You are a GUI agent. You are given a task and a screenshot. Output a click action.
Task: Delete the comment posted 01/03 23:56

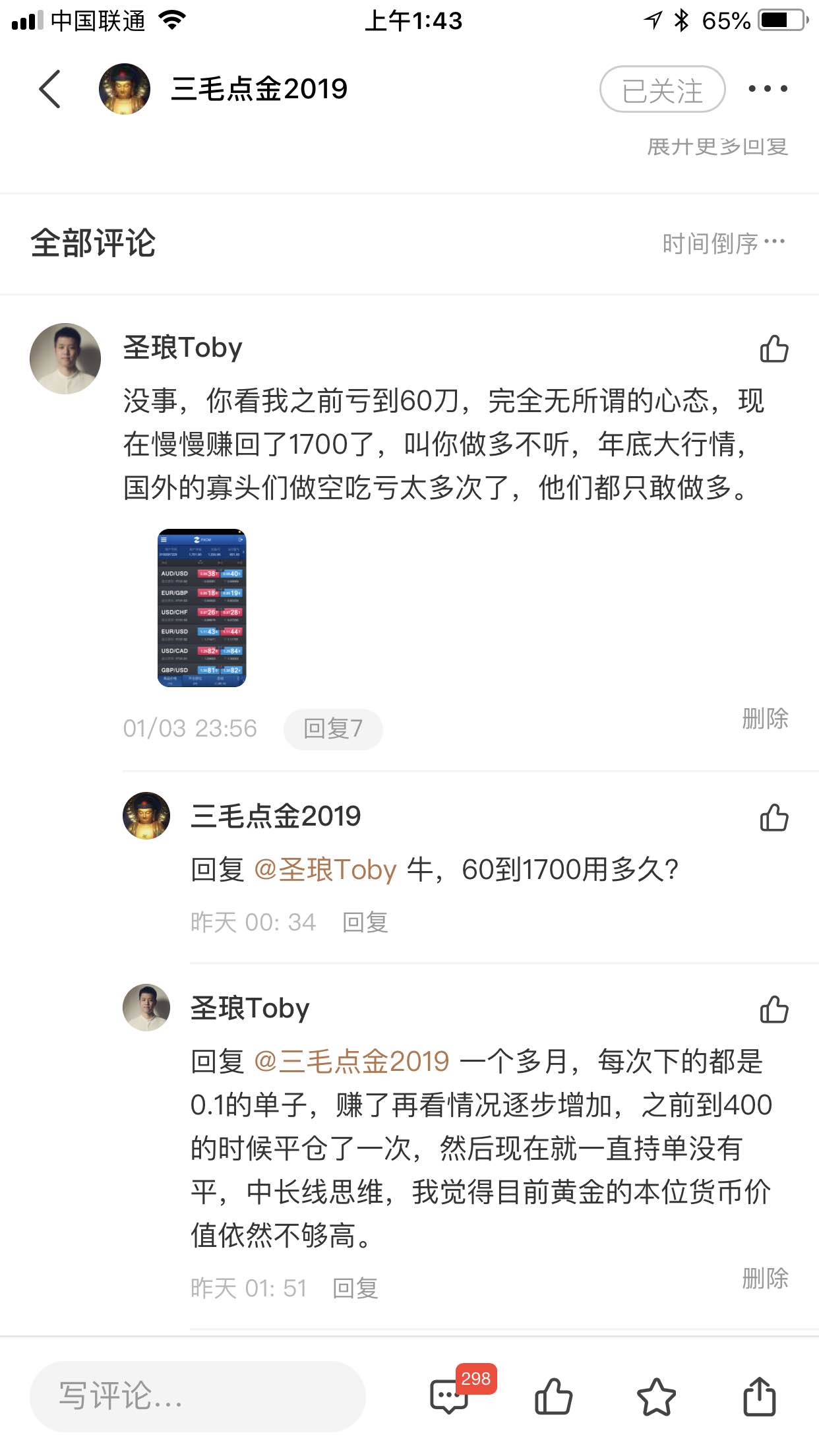point(765,718)
